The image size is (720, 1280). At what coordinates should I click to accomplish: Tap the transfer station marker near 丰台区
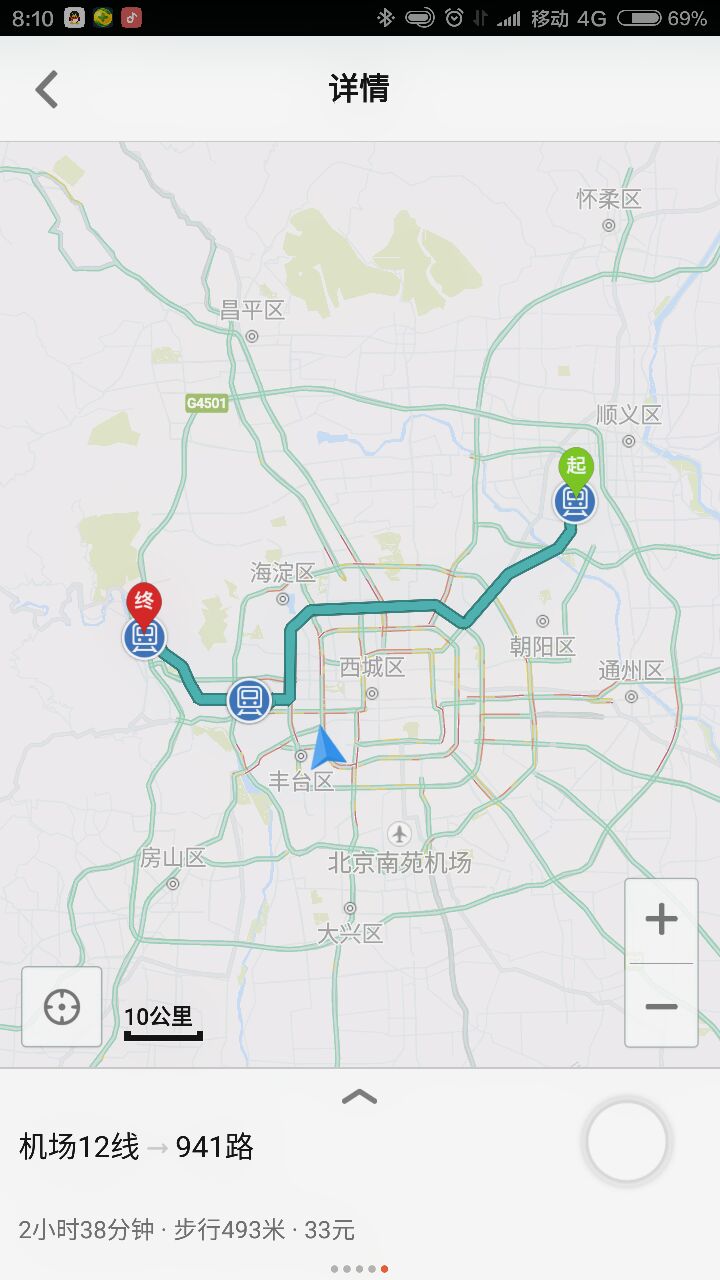point(249,700)
